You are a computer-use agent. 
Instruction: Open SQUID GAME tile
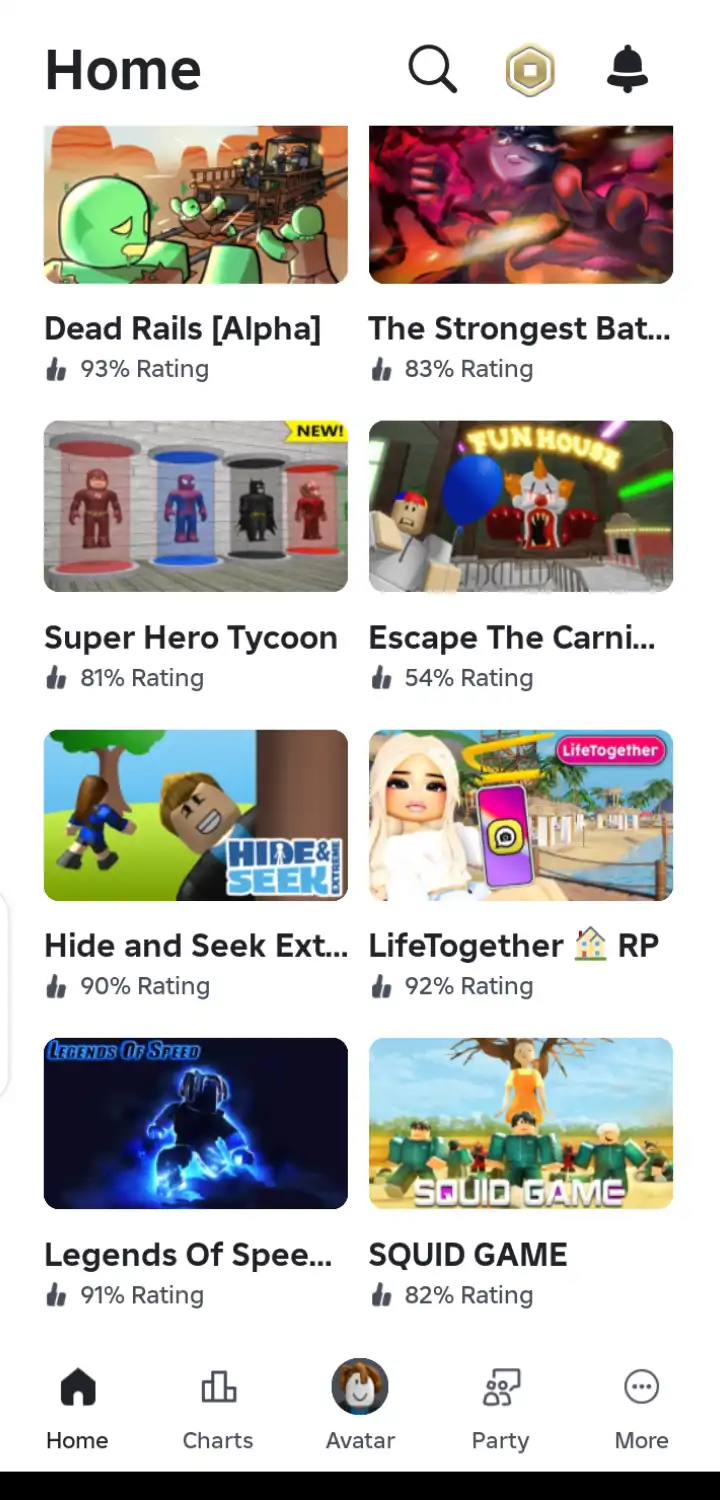point(520,1123)
